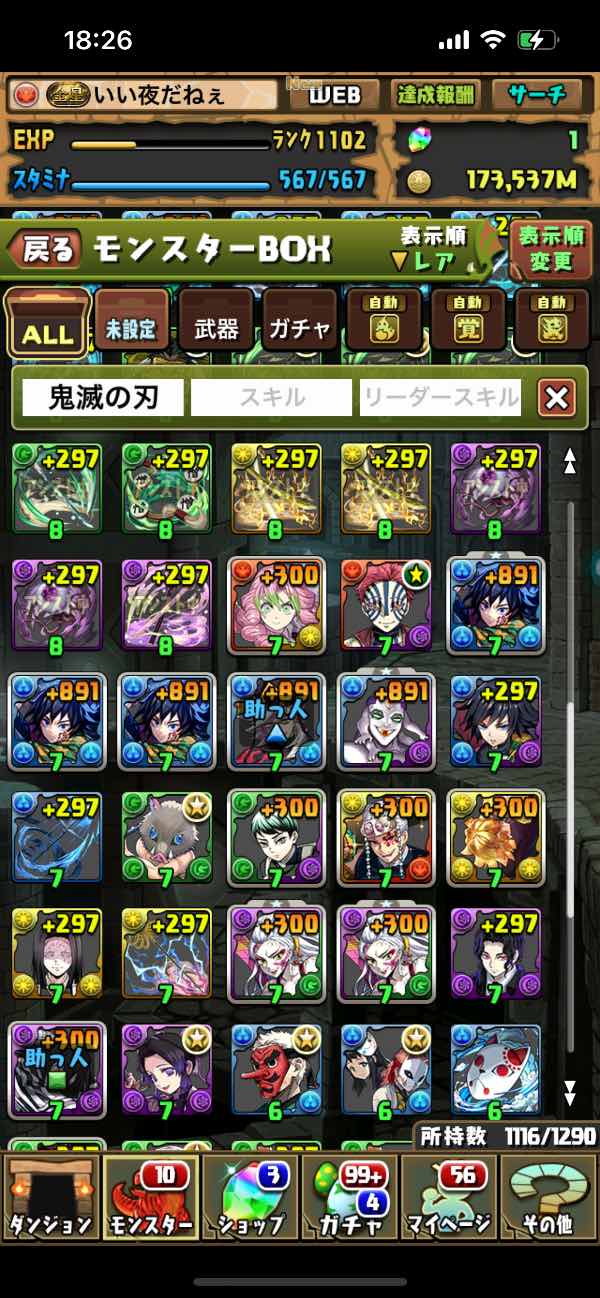Tap the スキル search field
The width and height of the screenshot is (600, 1298).
pos(272,398)
